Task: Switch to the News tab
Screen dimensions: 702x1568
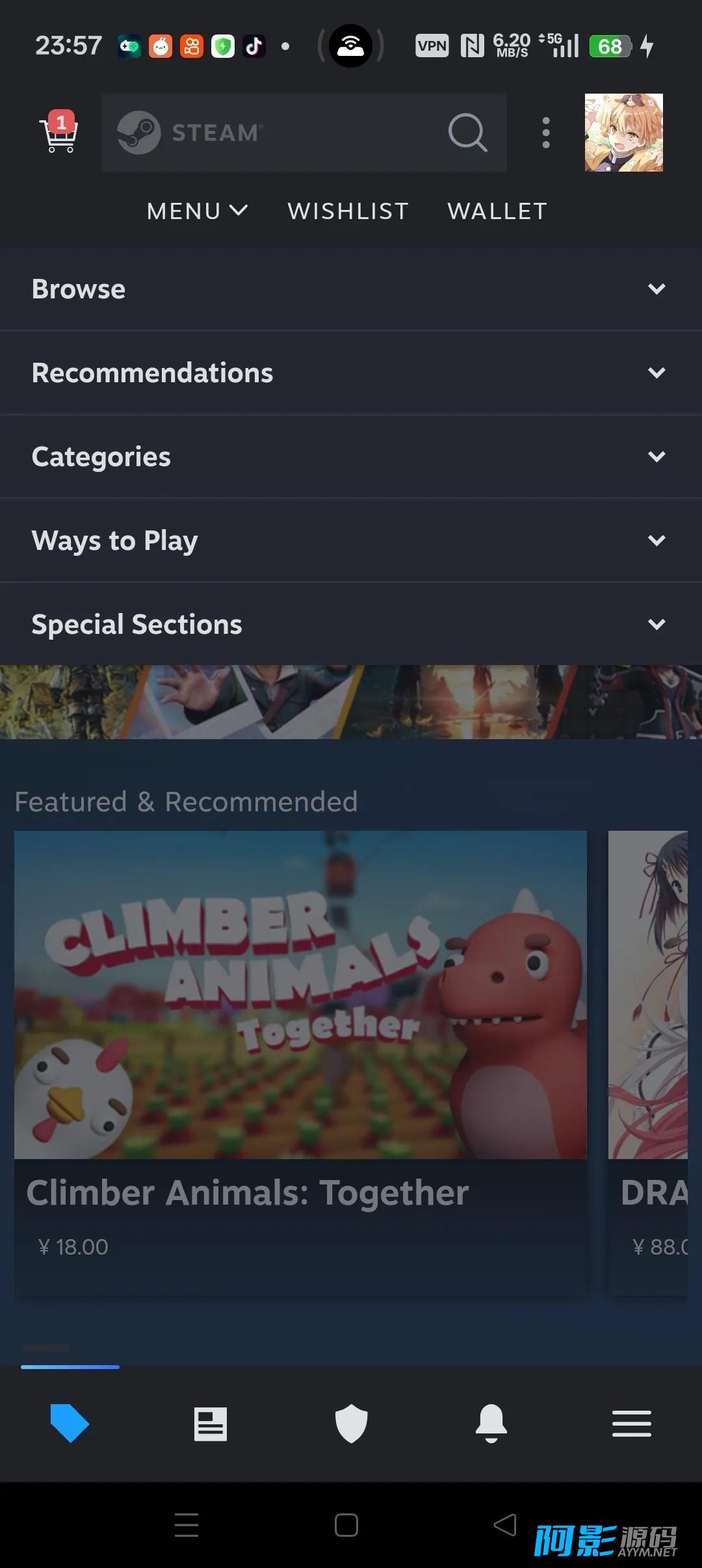Action: click(x=211, y=1424)
